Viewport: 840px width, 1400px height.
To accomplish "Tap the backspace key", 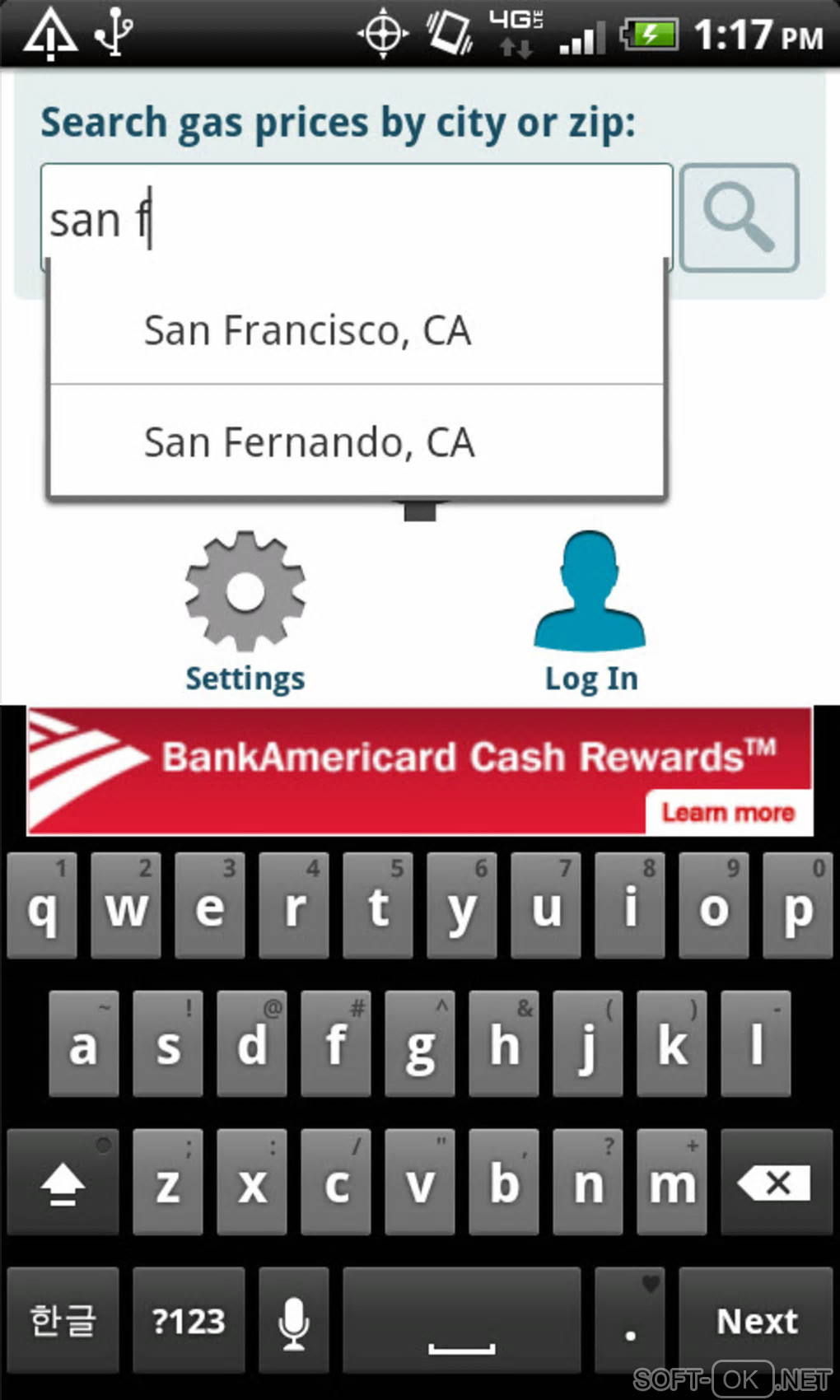I will (x=776, y=1183).
